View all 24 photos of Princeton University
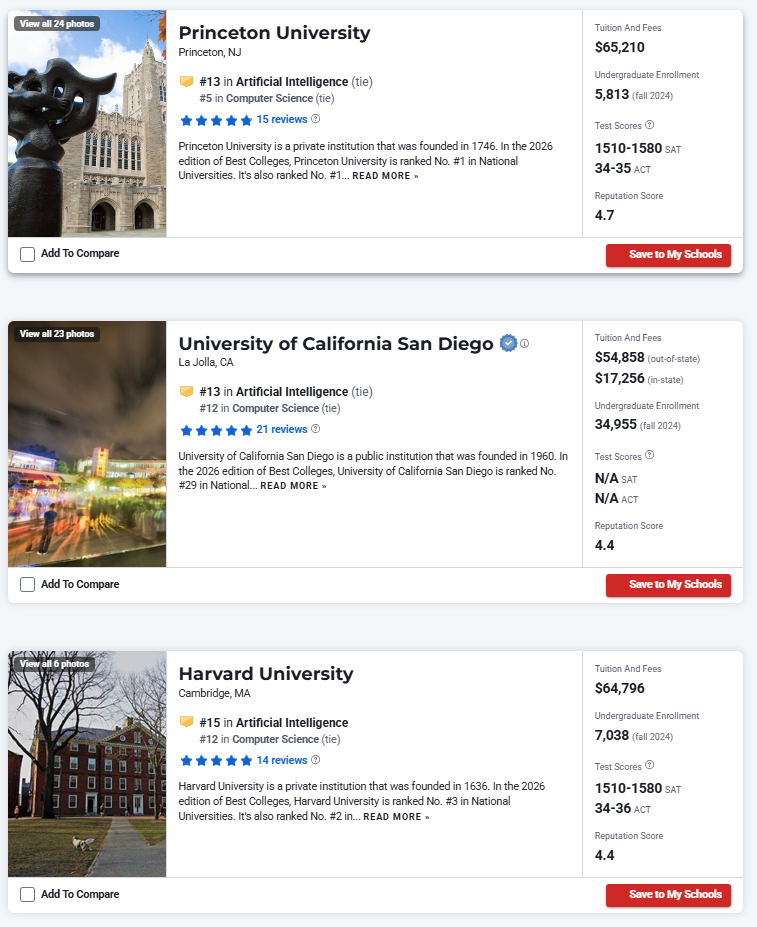Viewport: 757px width, 927px height. (x=56, y=23)
